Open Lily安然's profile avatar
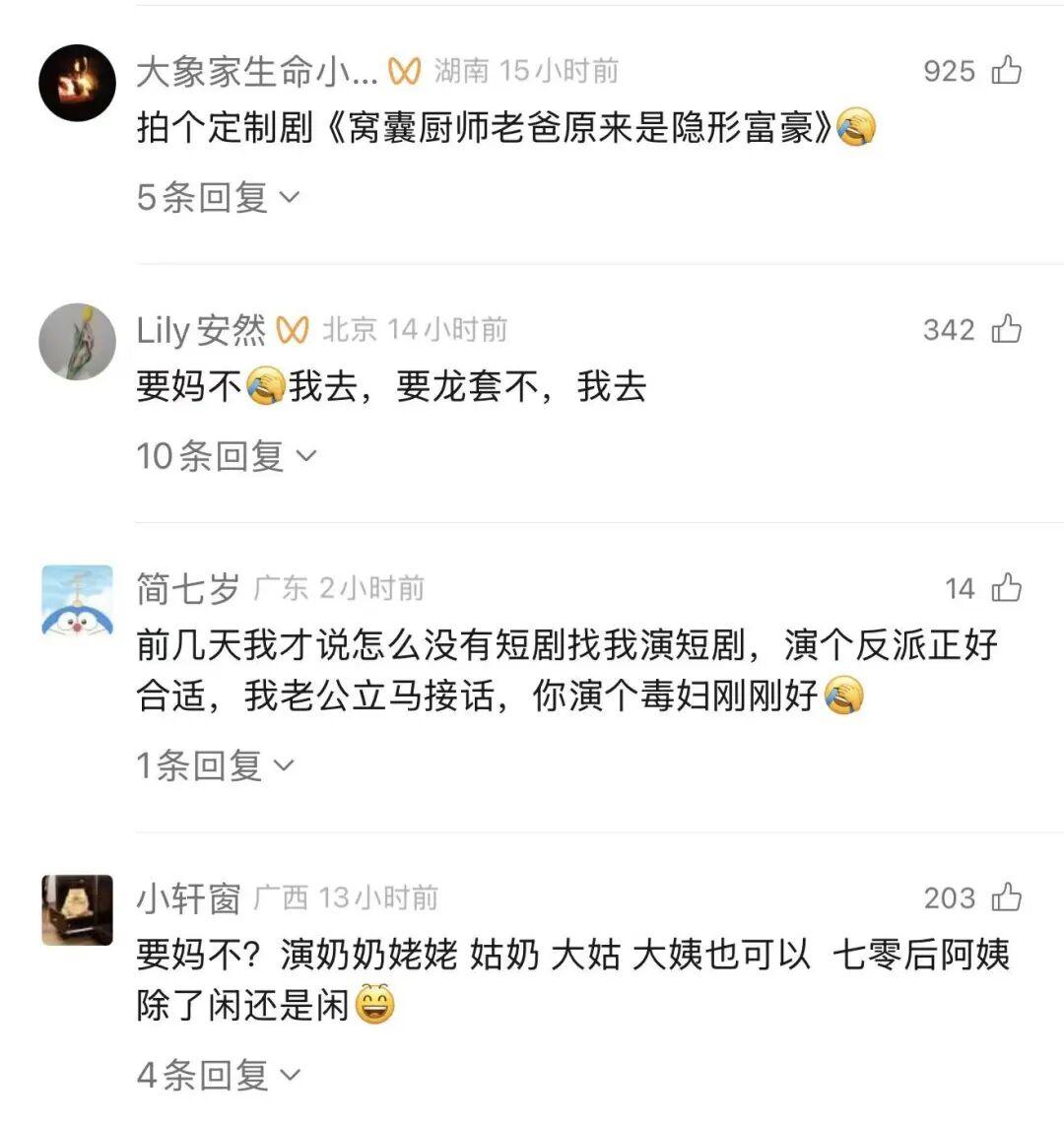The width and height of the screenshot is (1064, 1127). coord(77,341)
